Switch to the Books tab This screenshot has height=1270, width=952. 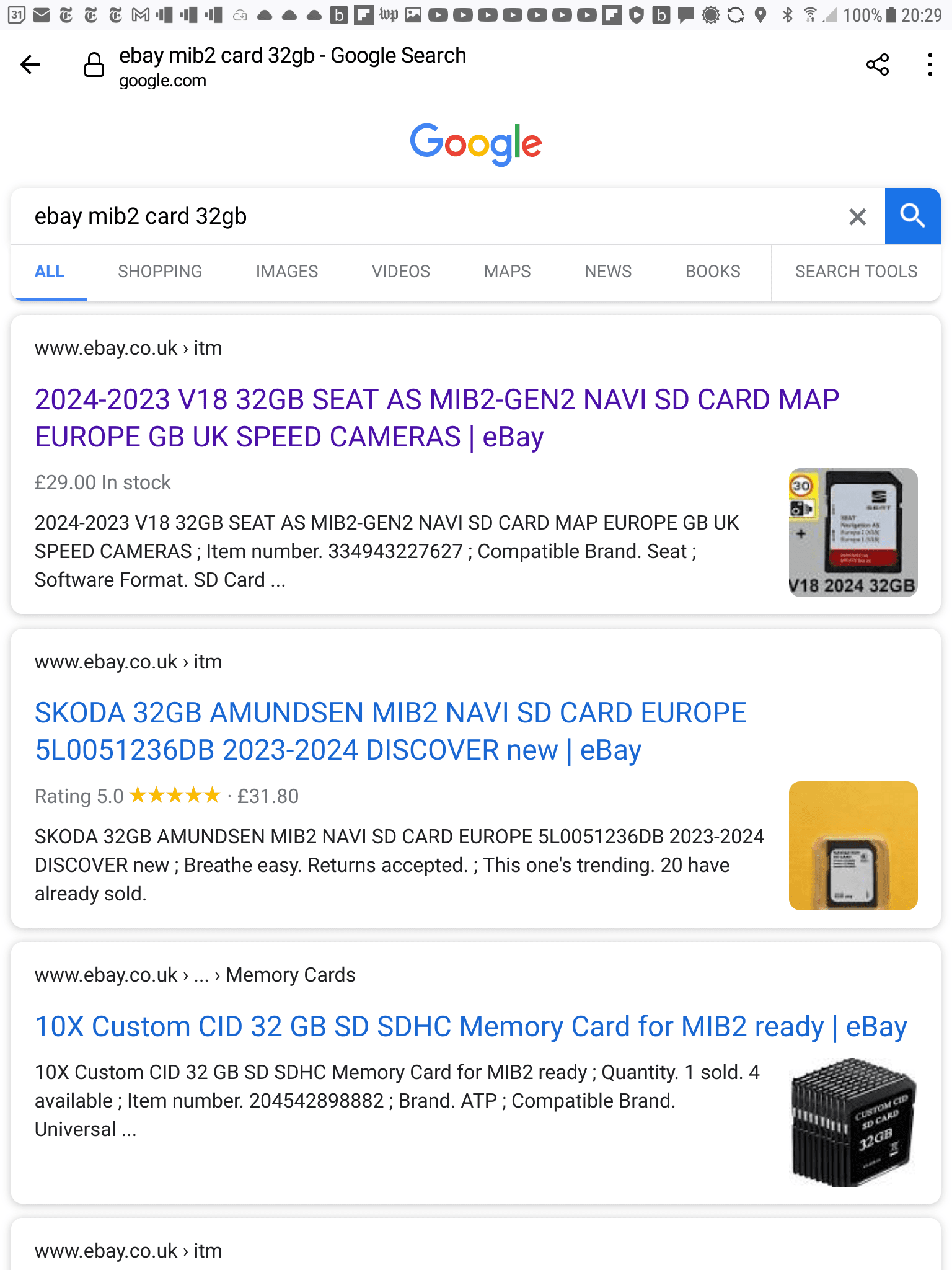pos(713,272)
